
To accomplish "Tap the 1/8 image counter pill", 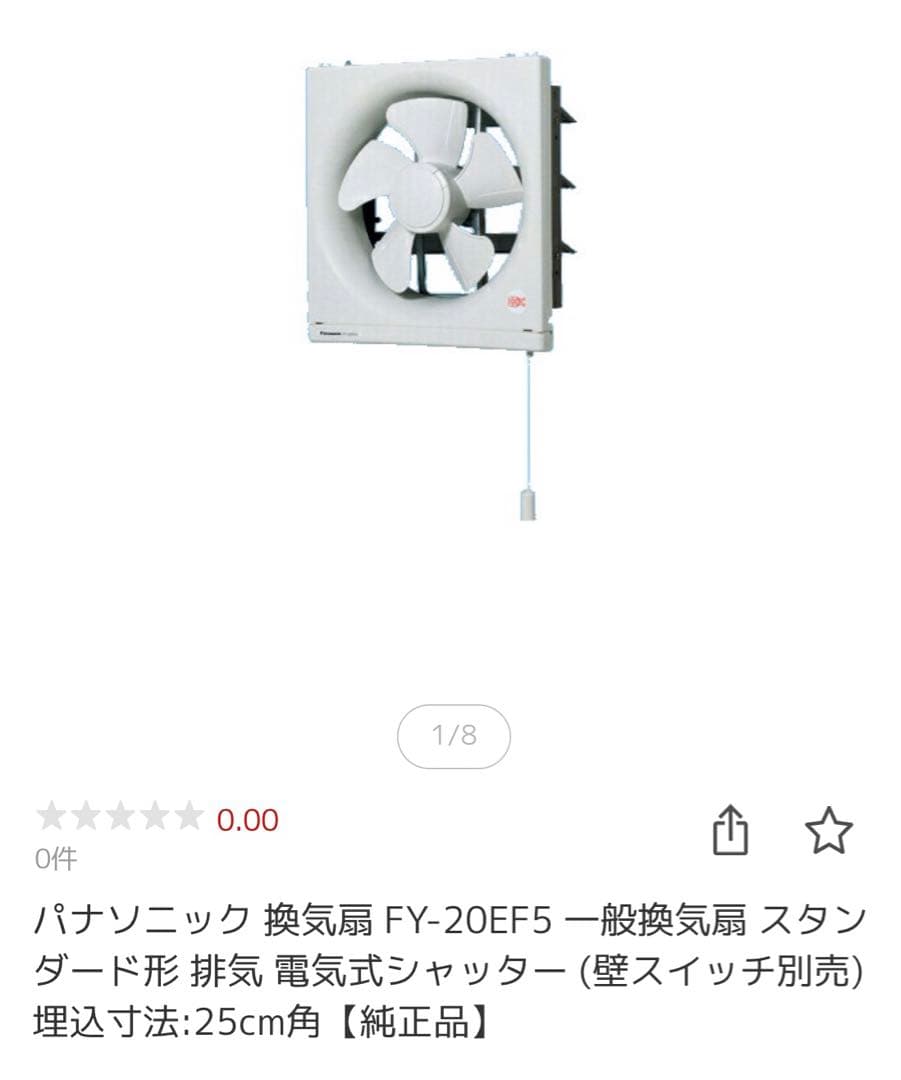I will pyautogui.click(x=456, y=737).
